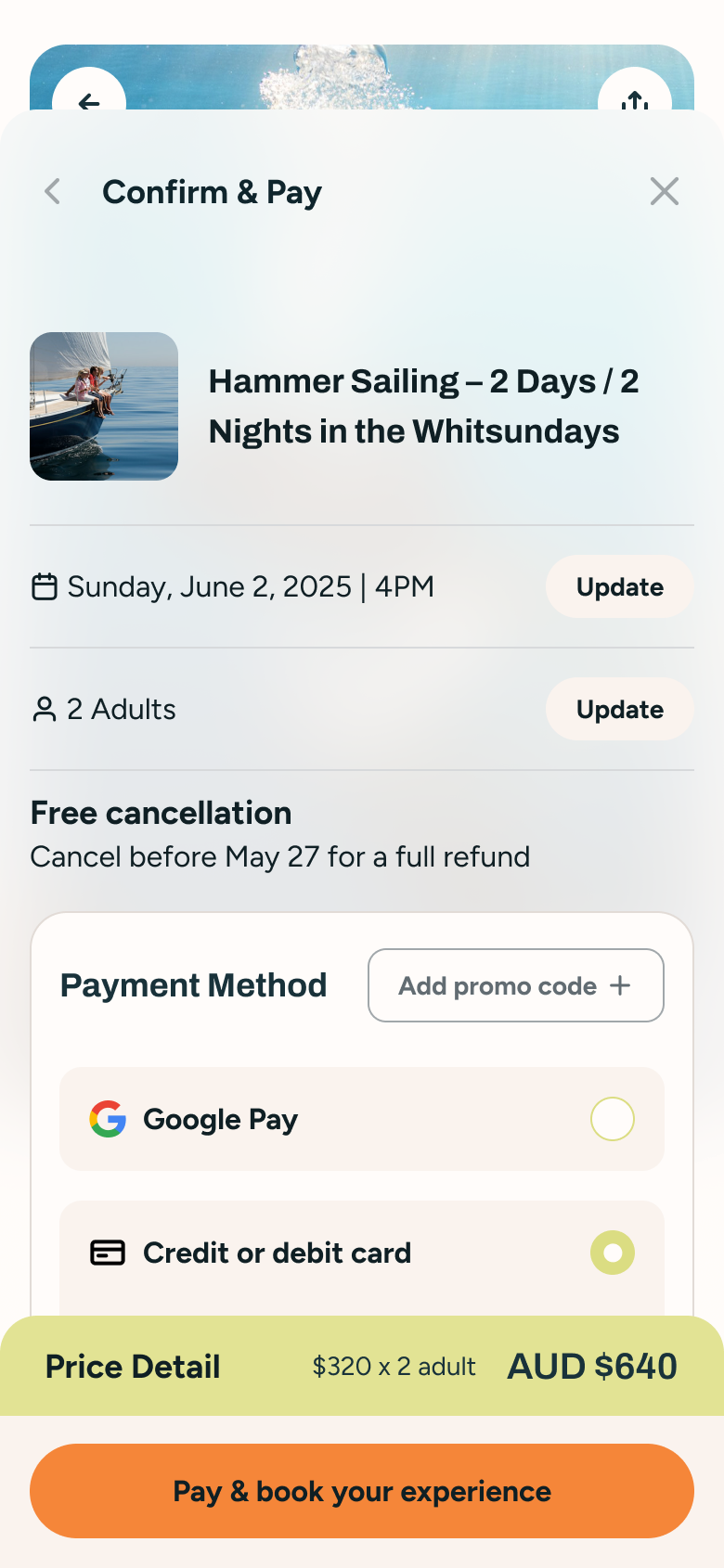Click the Google Pay logo icon

click(x=108, y=1119)
